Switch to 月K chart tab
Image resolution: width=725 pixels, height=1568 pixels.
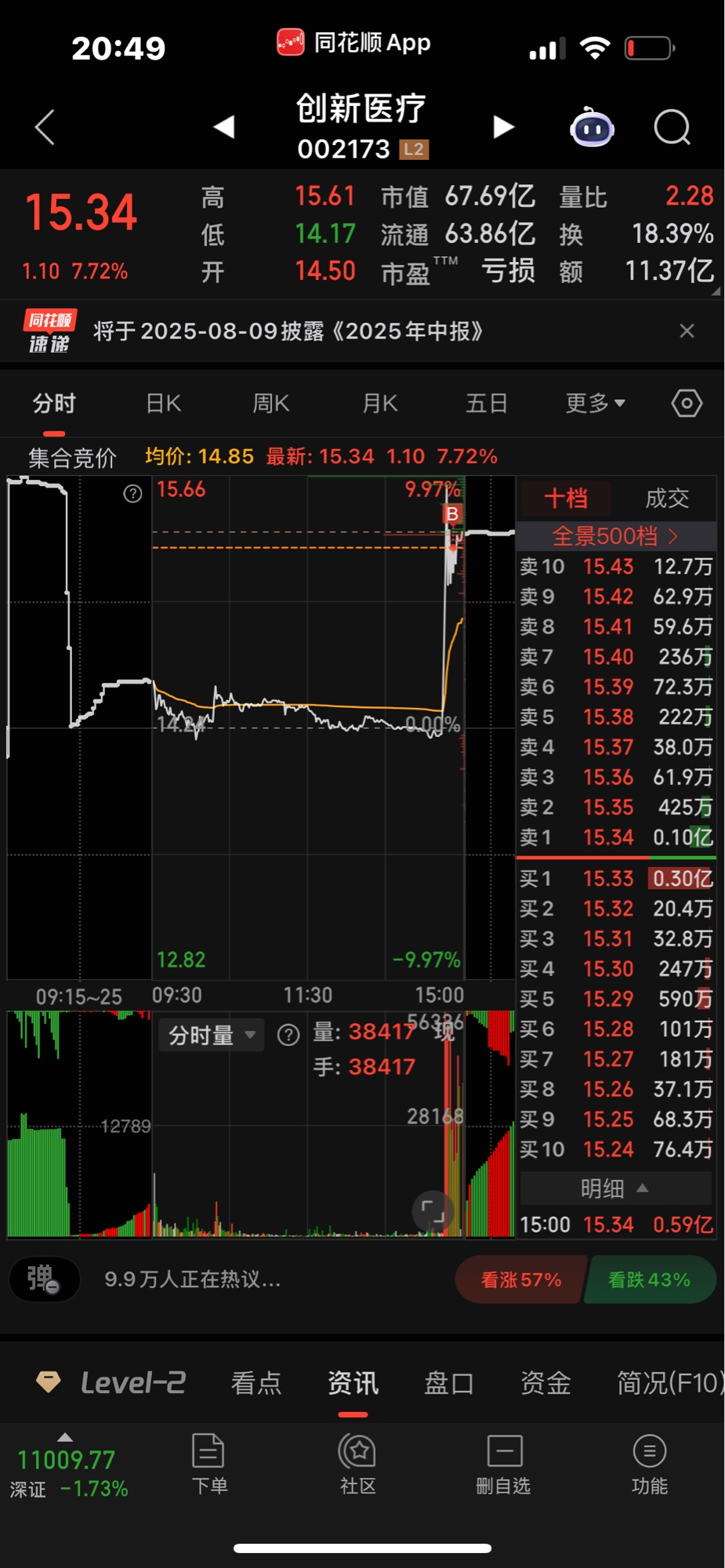380,404
